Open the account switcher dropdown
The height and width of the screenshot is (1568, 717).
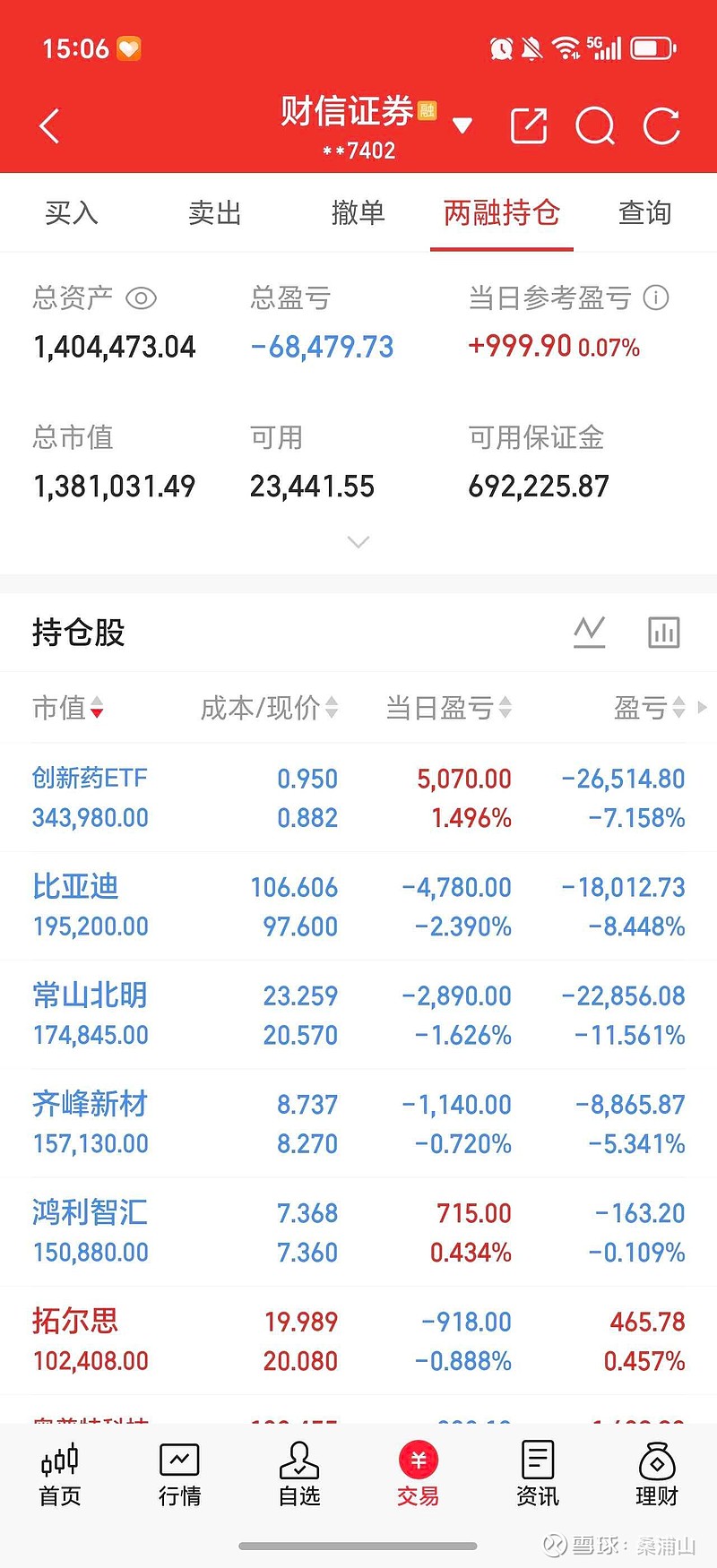(462, 126)
